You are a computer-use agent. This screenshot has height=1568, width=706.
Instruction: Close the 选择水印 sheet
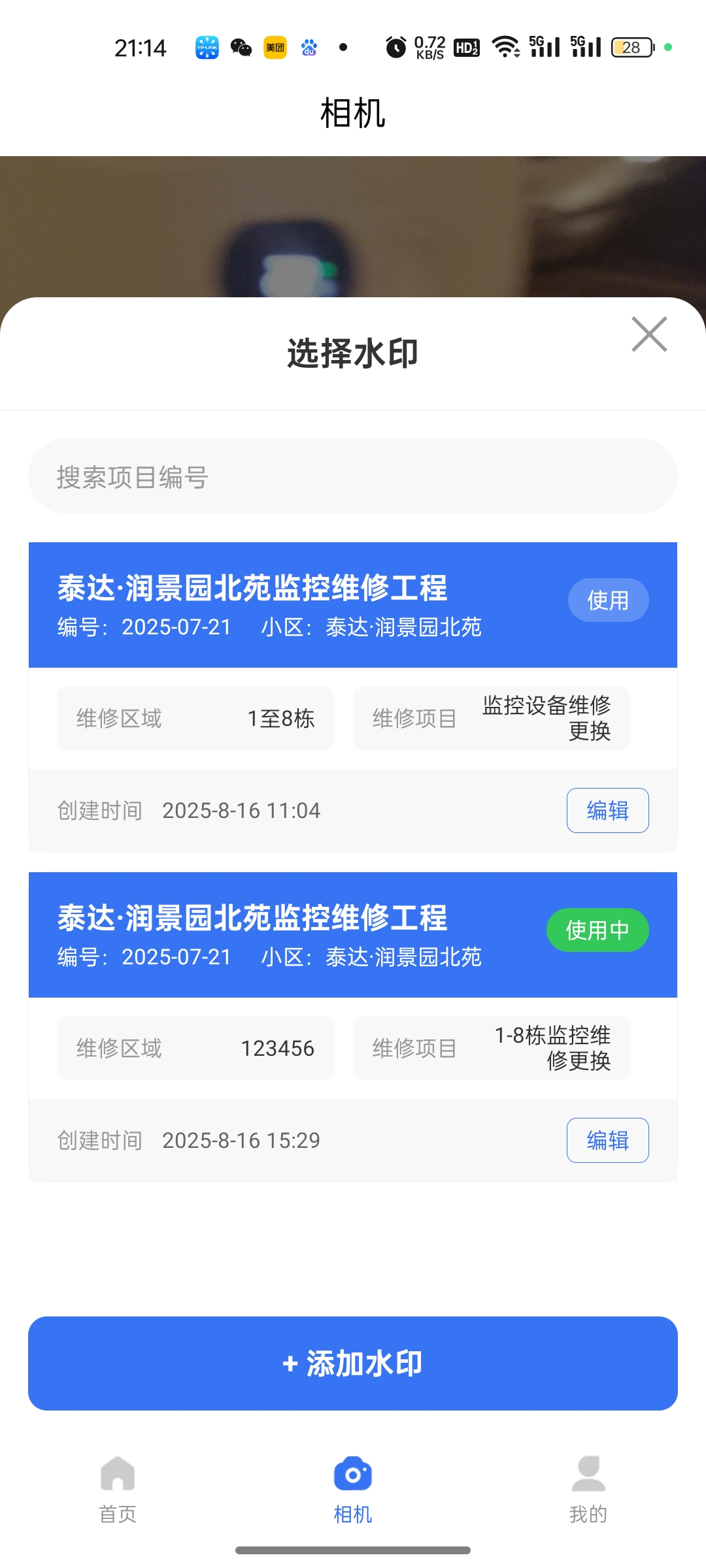click(649, 335)
